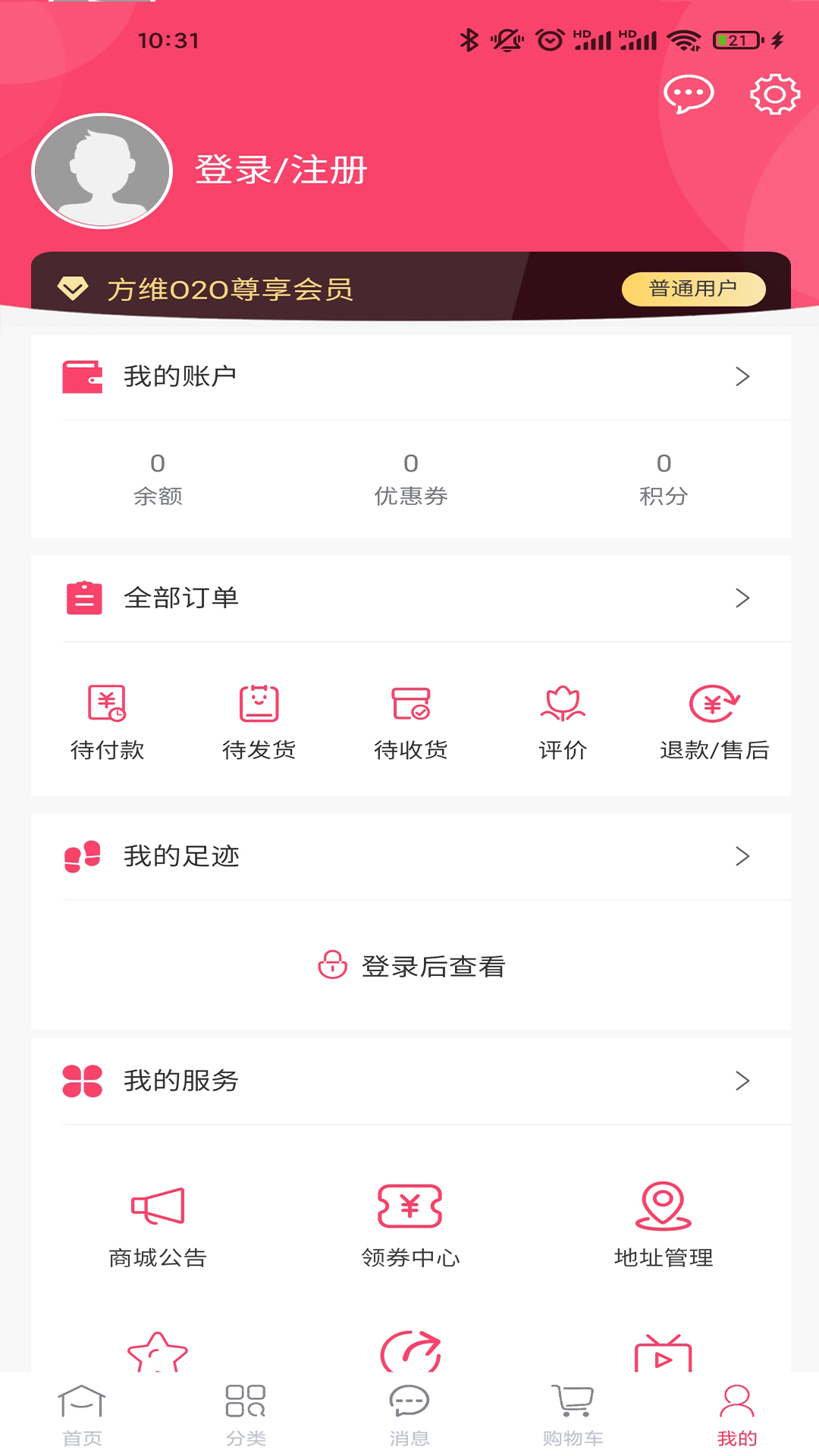The height and width of the screenshot is (1456, 819).
Task: Open the settings gear icon
Action: (x=774, y=94)
